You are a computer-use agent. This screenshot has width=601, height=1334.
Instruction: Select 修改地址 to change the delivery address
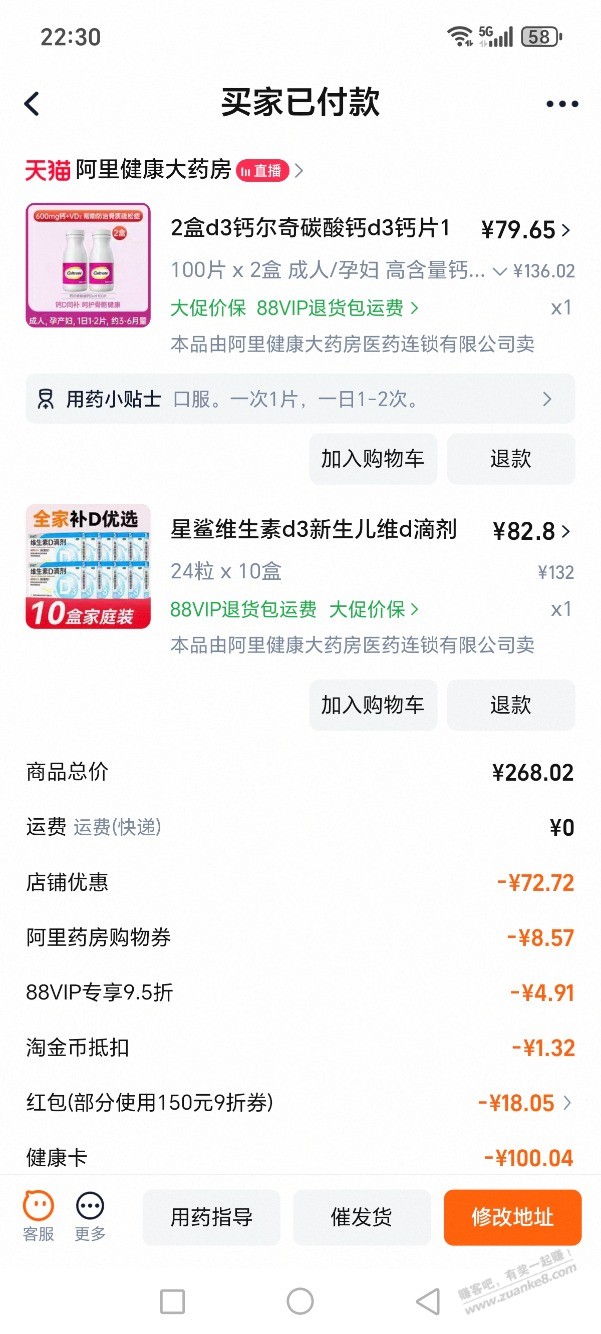point(512,1217)
